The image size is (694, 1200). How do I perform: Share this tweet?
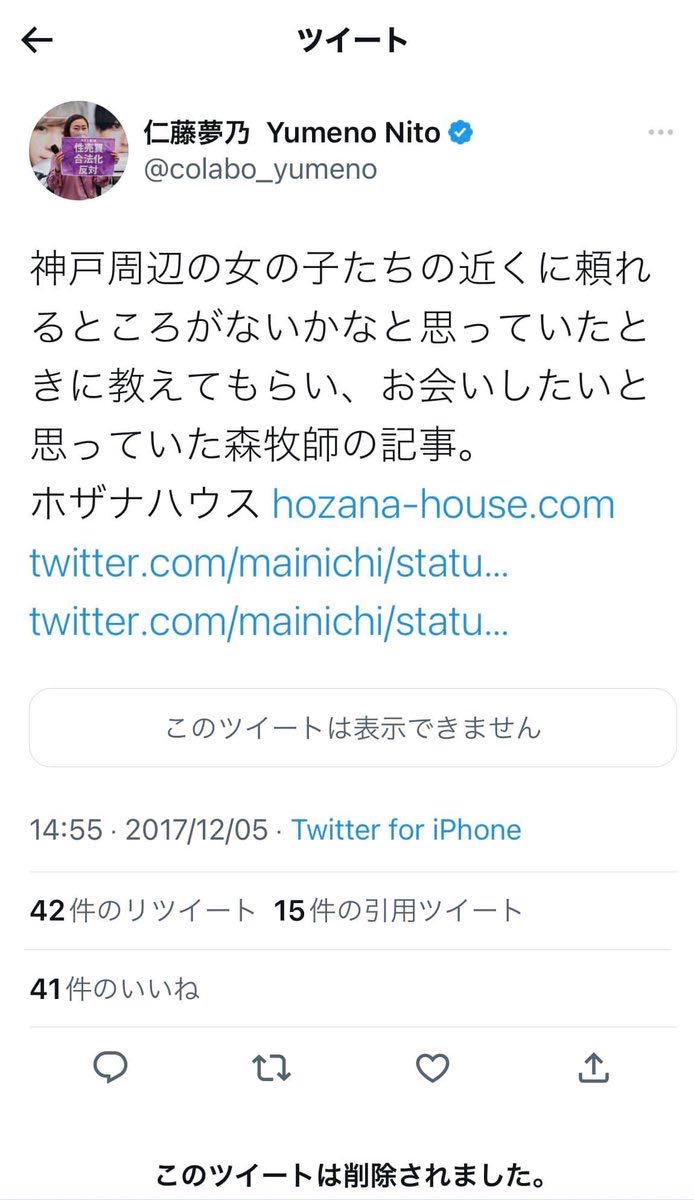pyautogui.click(x=593, y=1068)
